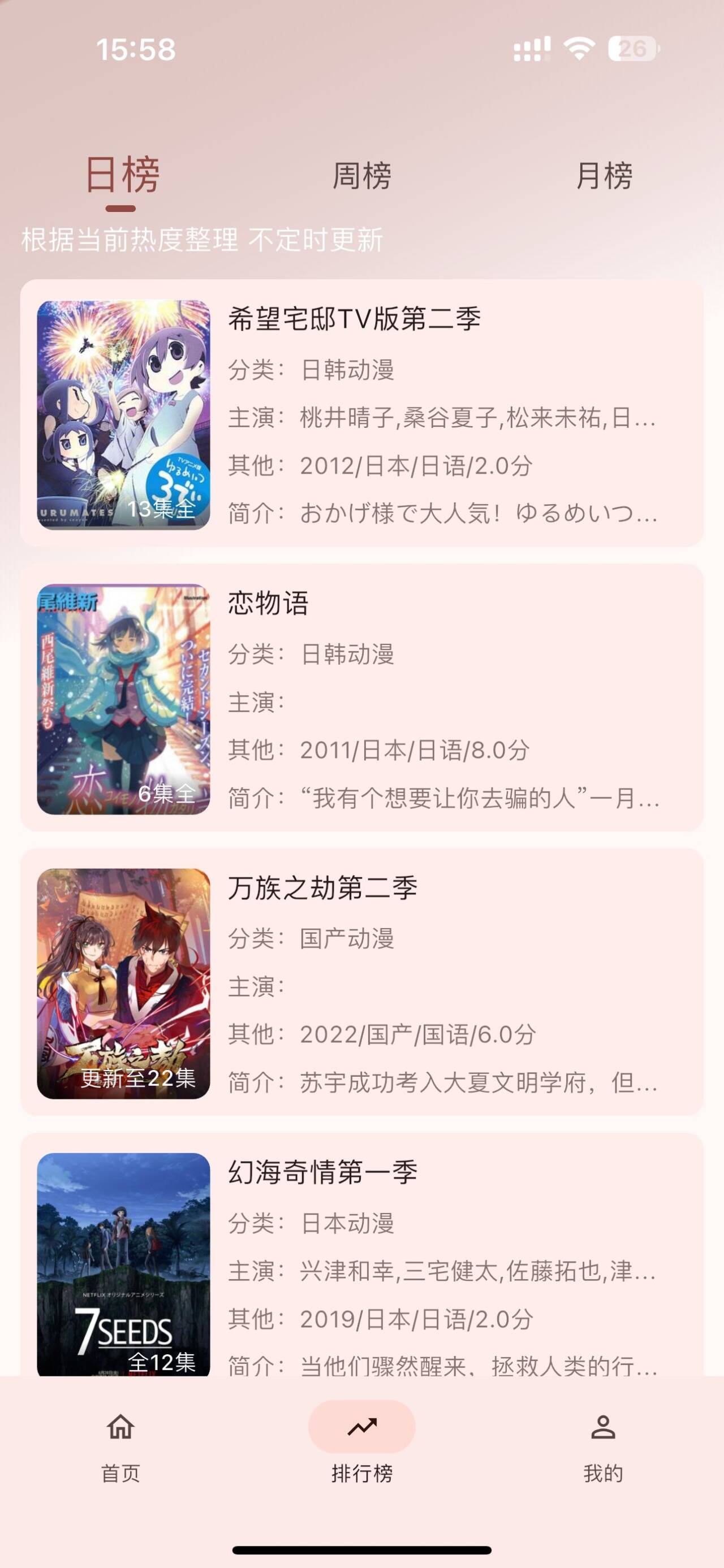This screenshot has width=724, height=1568.
Task: Open 希望宅邸TV版第二季 details
Action: coord(361,414)
